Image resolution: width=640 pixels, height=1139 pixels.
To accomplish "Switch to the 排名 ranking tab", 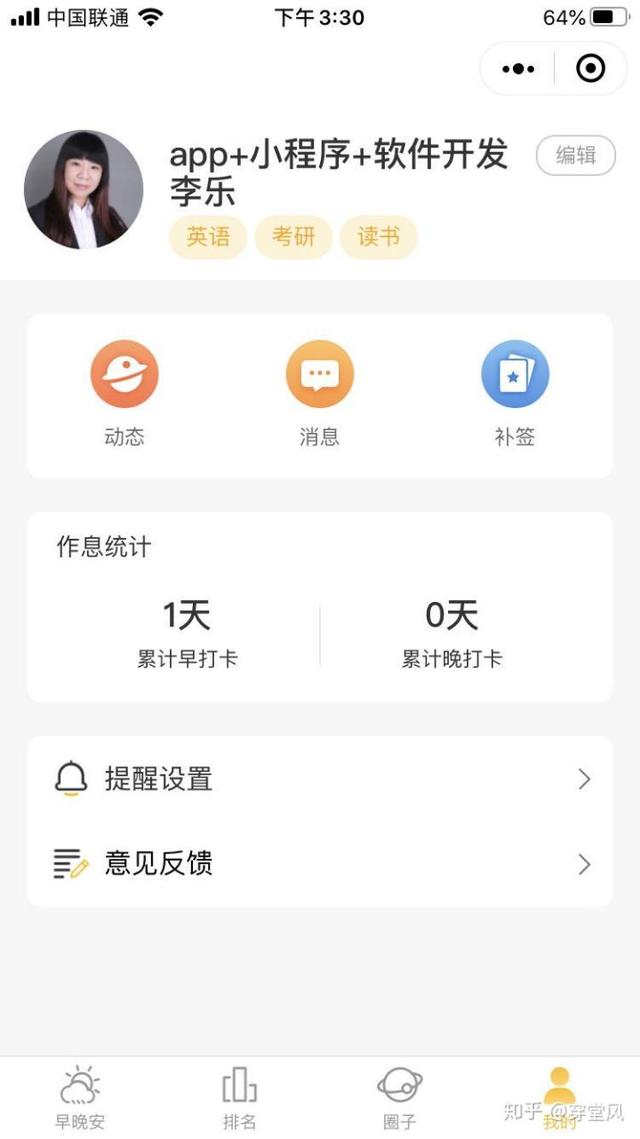I will click(x=239, y=1097).
